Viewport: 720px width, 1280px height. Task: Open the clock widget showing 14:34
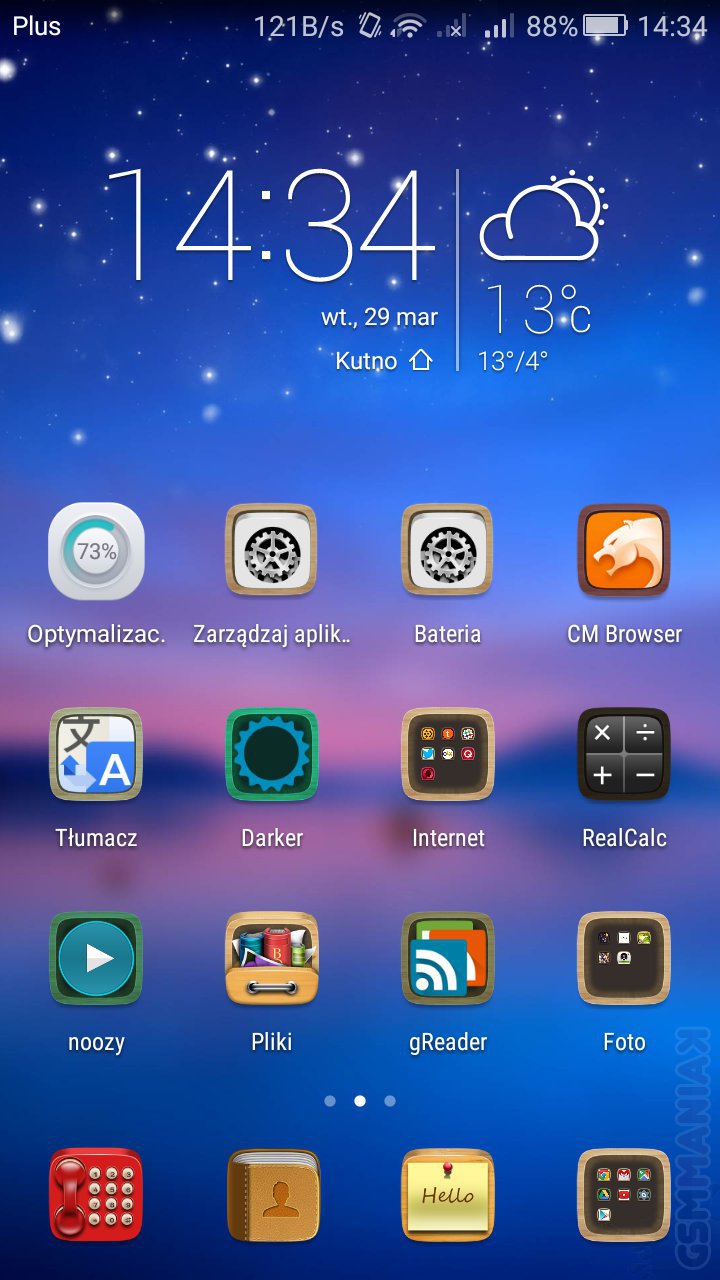(272, 228)
